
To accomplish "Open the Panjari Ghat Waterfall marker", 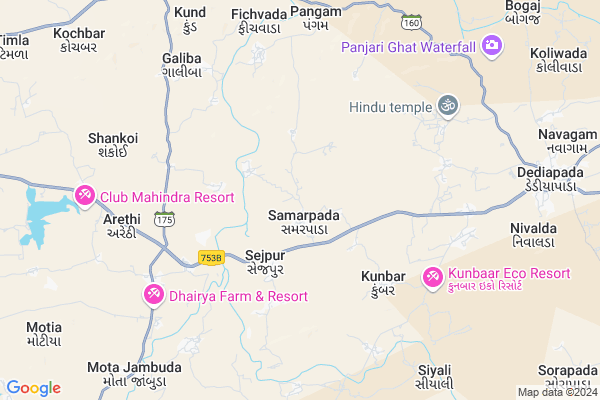I will [x=491, y=45].
